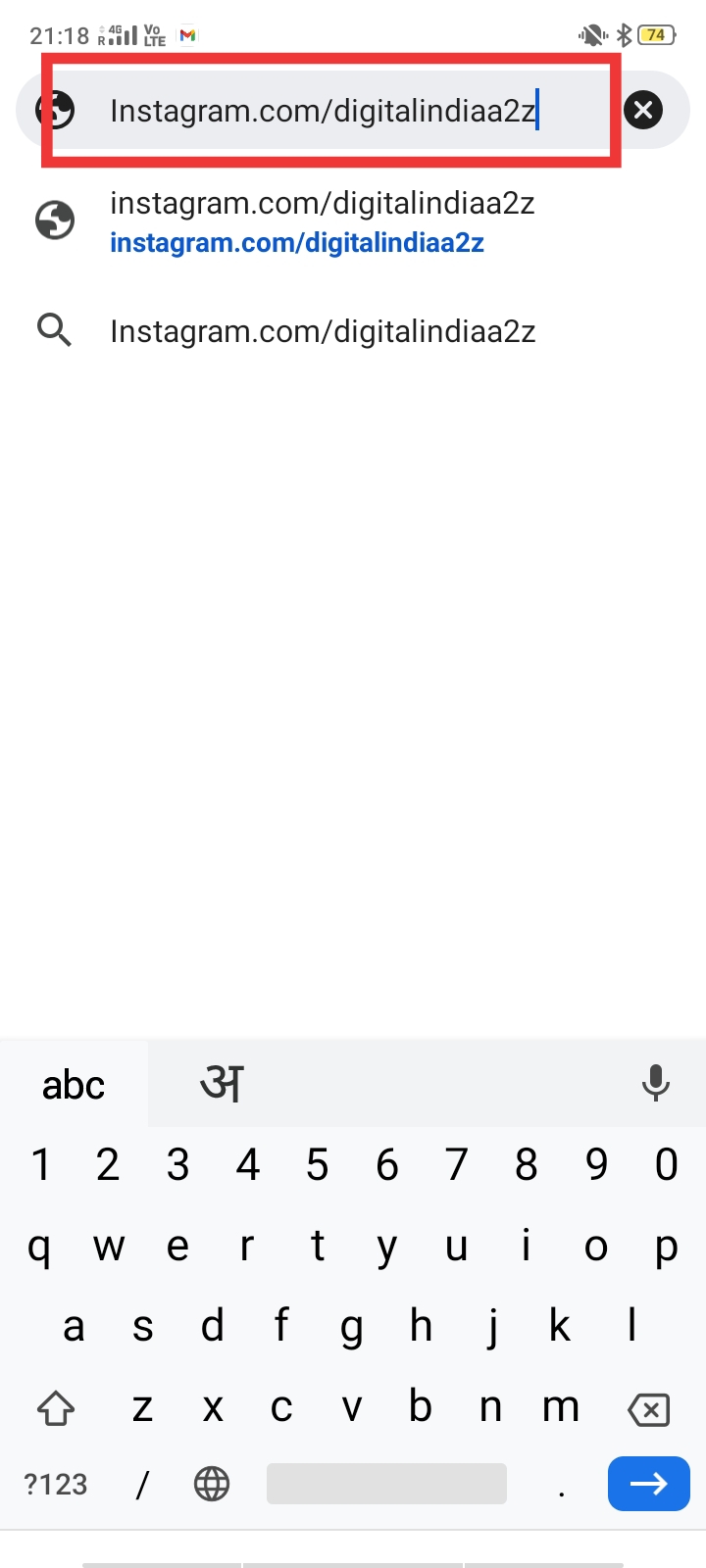Toggle uppercase with the Shift key

click(55, 1408)
